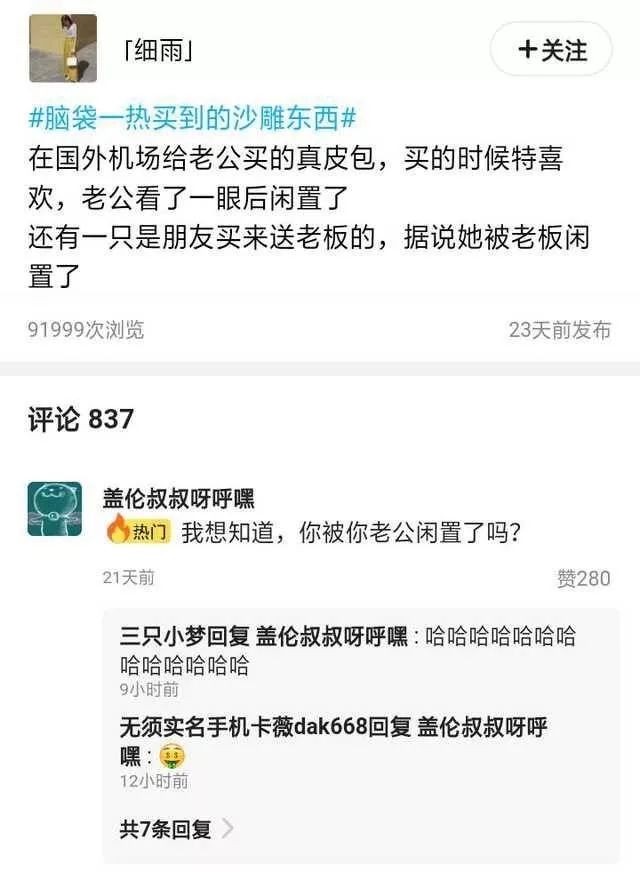
Task: Open 盖伦叔叔呀呼嘿's avatar
Action: (x=54, y=507)
